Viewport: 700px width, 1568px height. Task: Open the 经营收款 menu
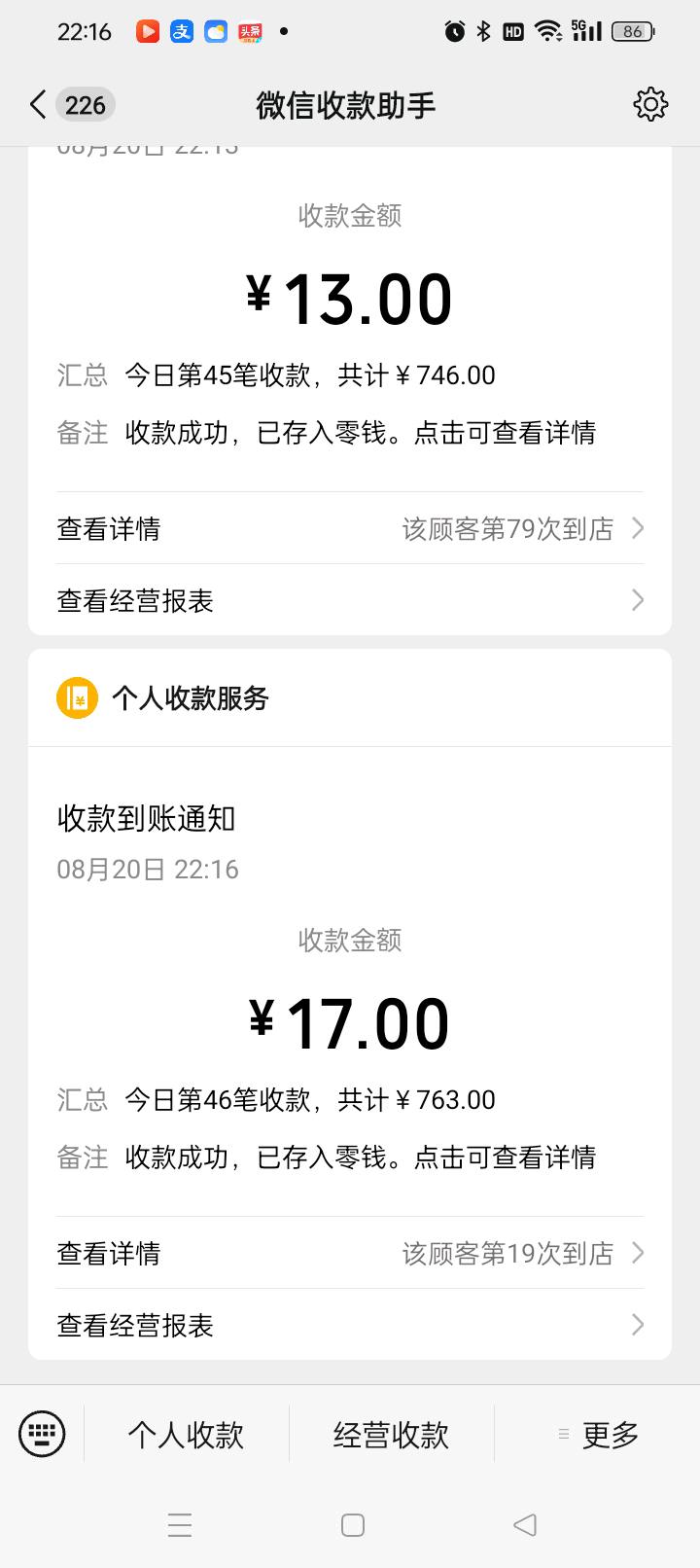pyautogui.click(x=391, y=1434)
